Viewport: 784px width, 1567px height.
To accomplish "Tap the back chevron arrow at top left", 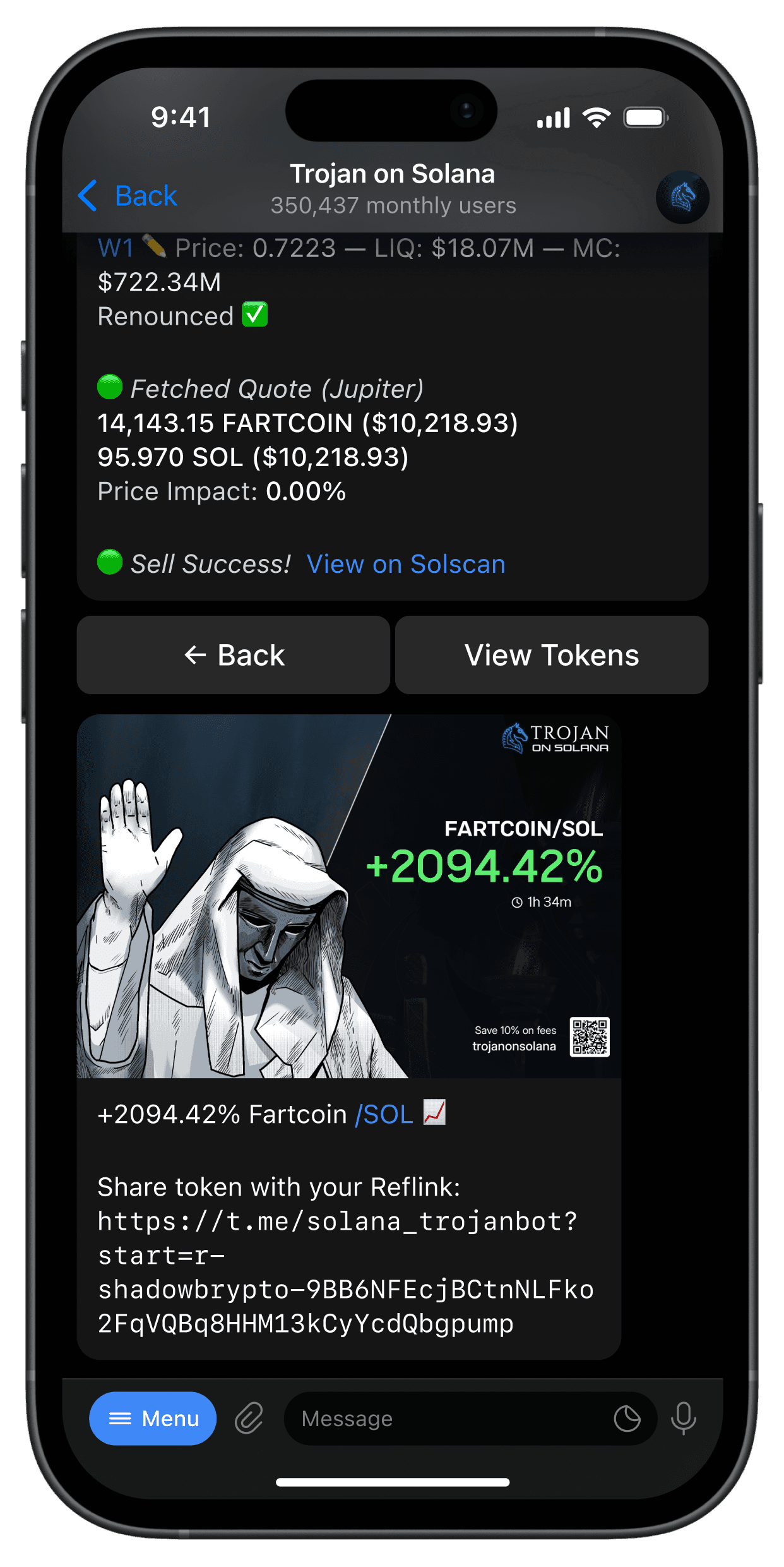I will click(x=89, y=196).
